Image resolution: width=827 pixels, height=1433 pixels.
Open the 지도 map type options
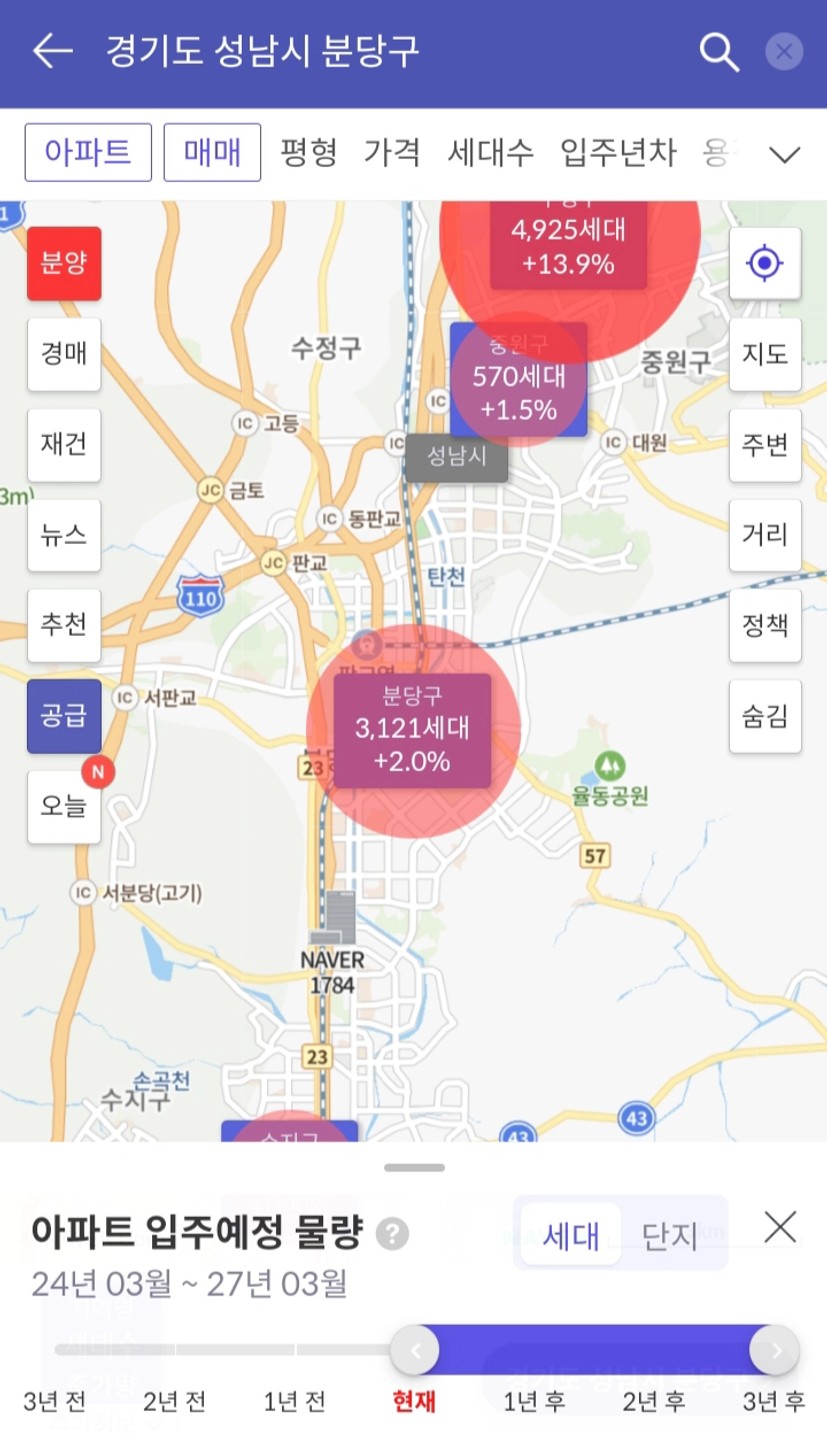pyautogui.click(x=765, y=353)
